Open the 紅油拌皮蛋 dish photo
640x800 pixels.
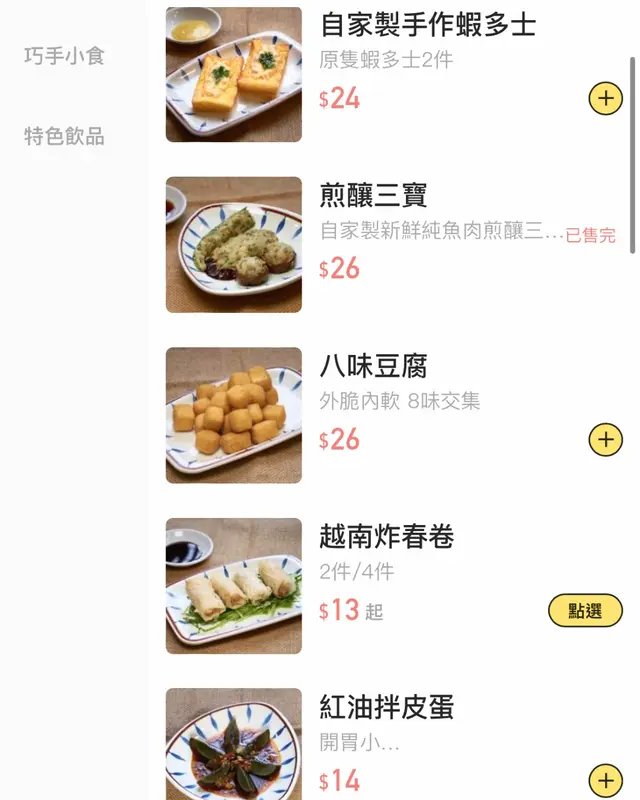click(x=234, y=745)
